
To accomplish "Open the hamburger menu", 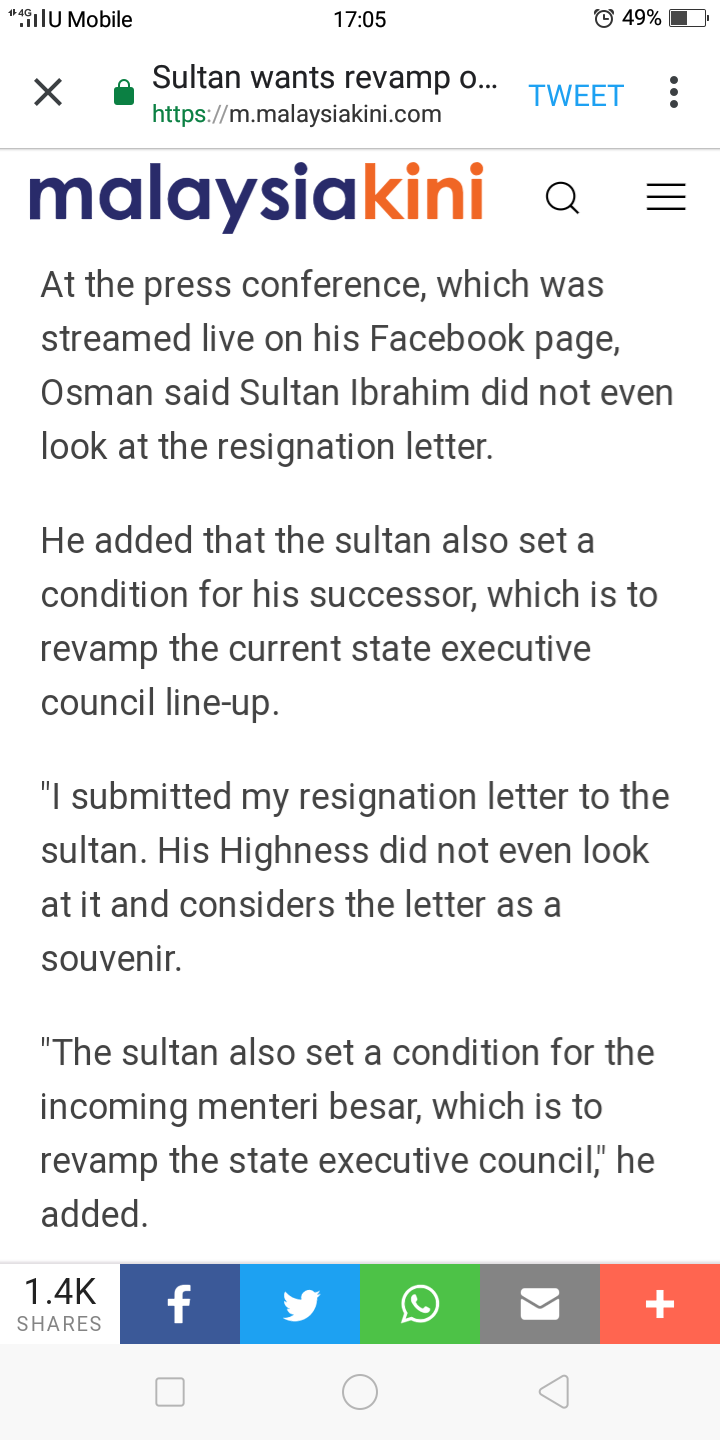I will (x=666, y=197).
